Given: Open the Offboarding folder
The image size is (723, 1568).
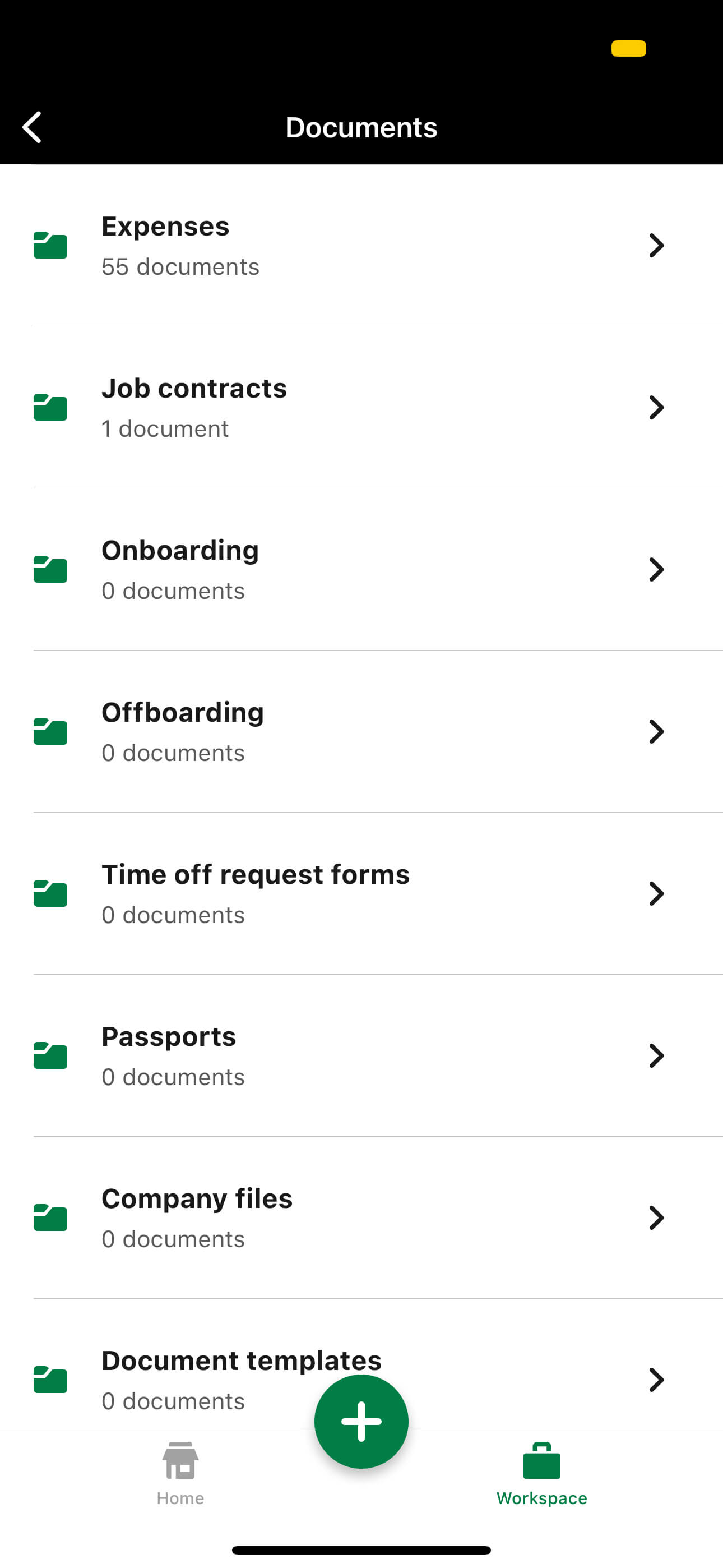Looking at the screenshot, I should click(x=361, y=731).
